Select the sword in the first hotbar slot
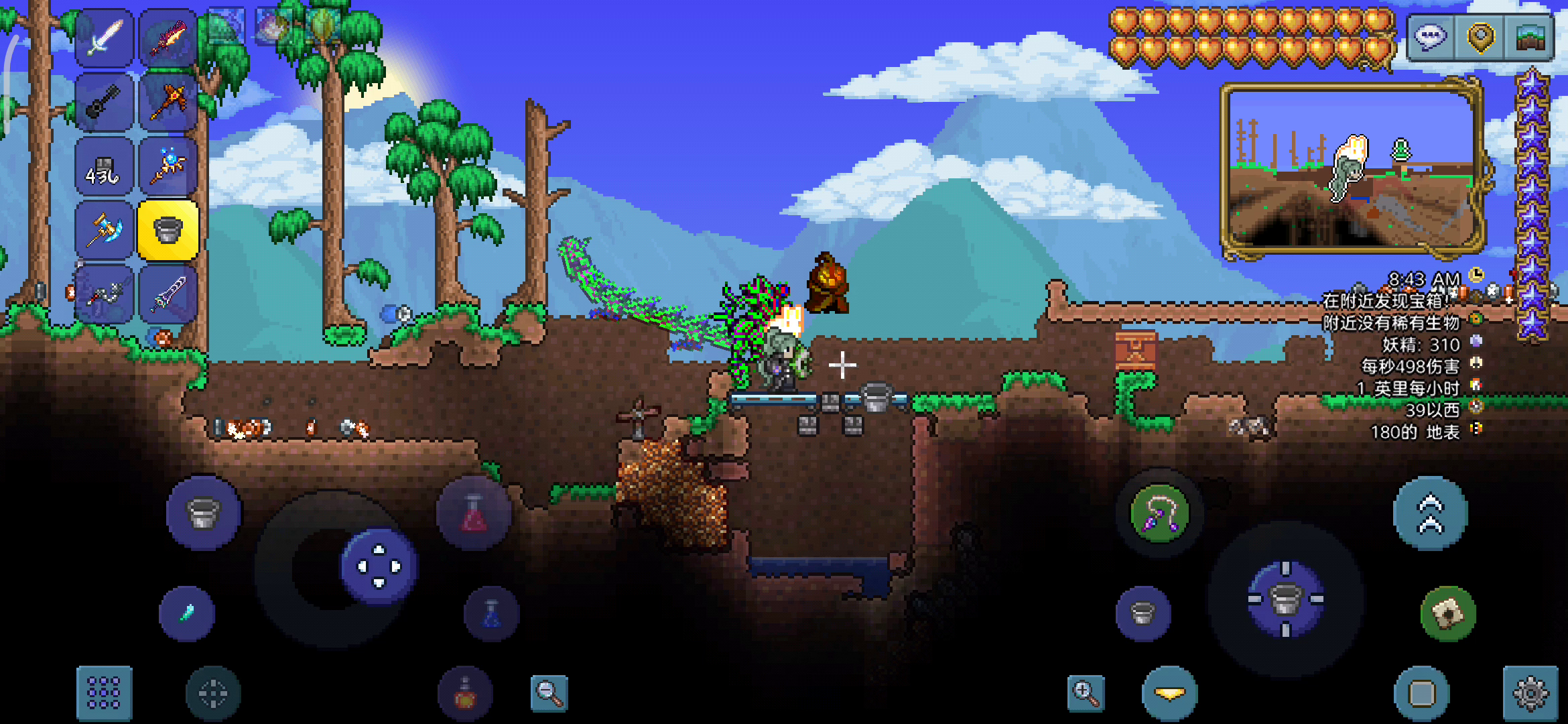The width and height of the screenshot is (1568, 724). coord(104,38)
